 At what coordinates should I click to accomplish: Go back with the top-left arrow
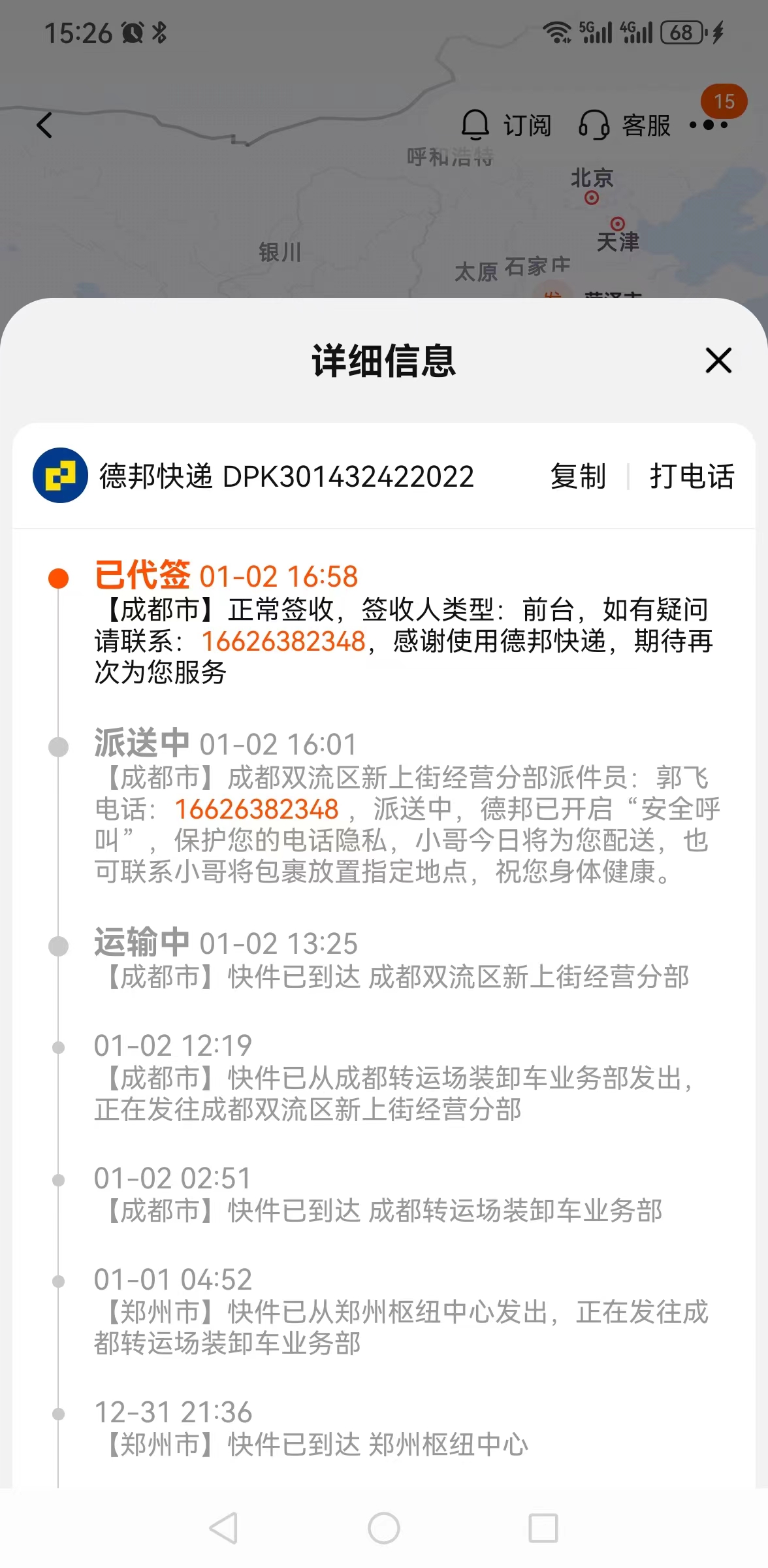point(44,125)
